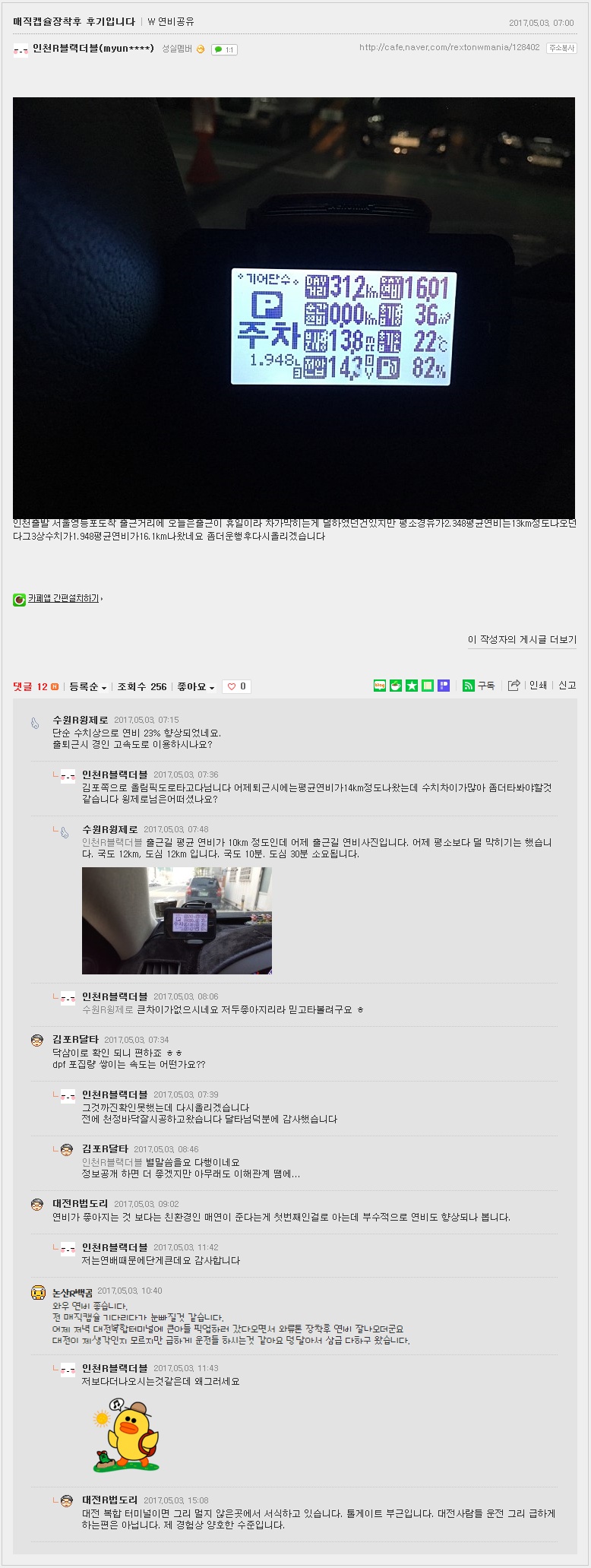591x1568 pixels.
Task: Open 대전R법도리's profile on the 09:02 comment
Action: pos(80,1204)
